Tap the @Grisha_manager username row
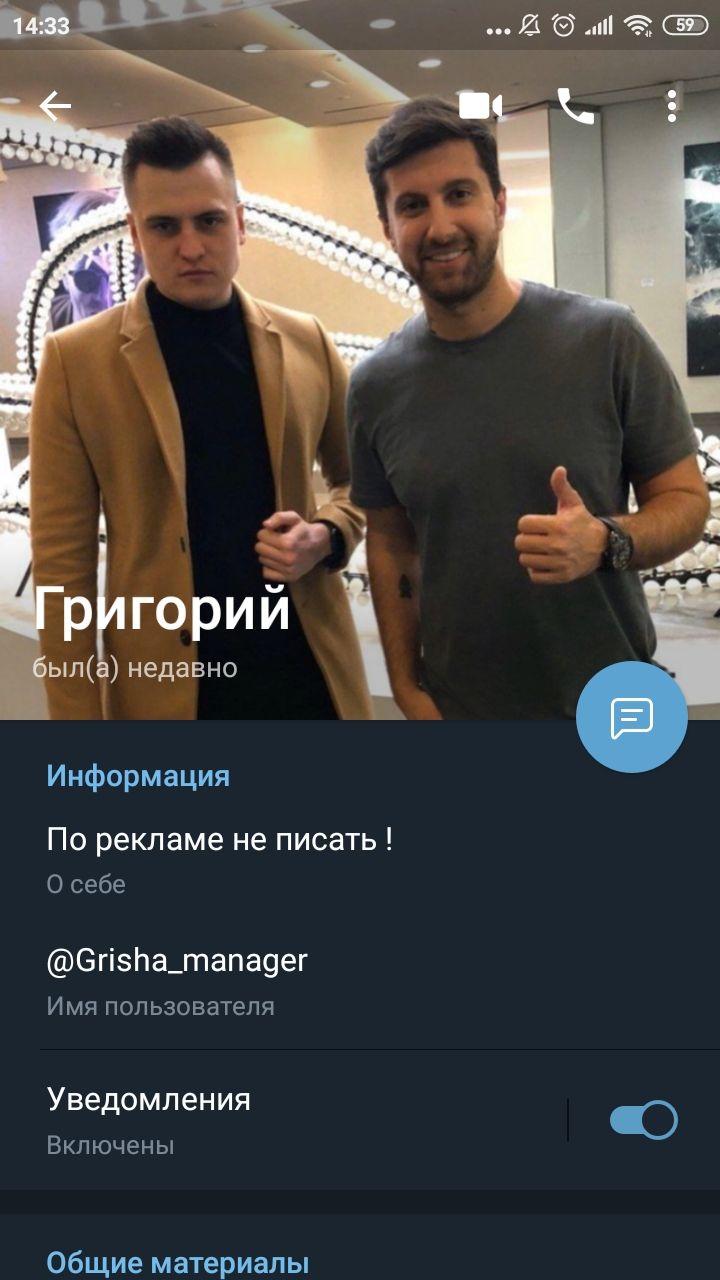 [x=360, y=982]
